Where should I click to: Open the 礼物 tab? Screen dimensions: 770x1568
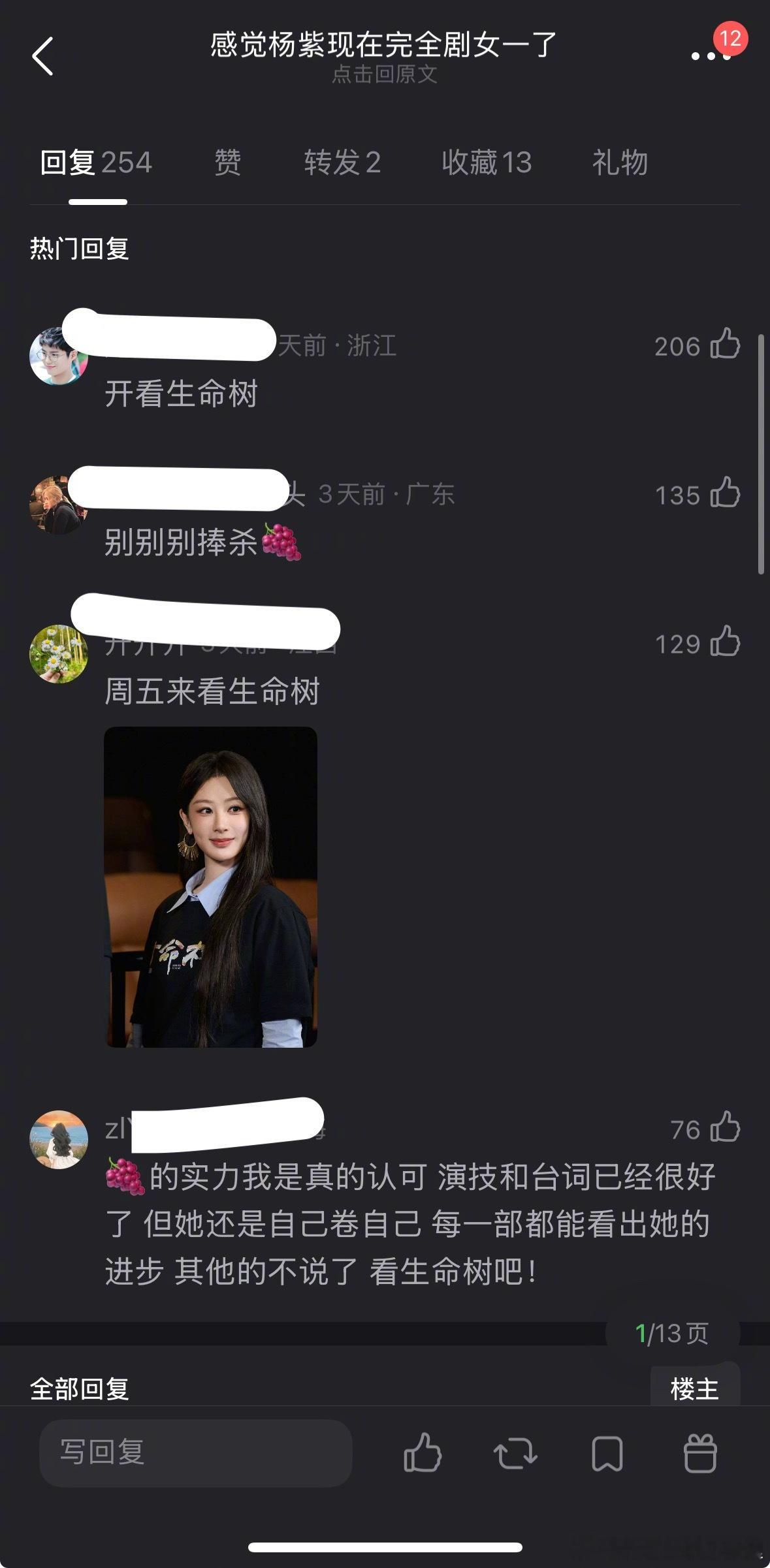(x=619, y=163)
